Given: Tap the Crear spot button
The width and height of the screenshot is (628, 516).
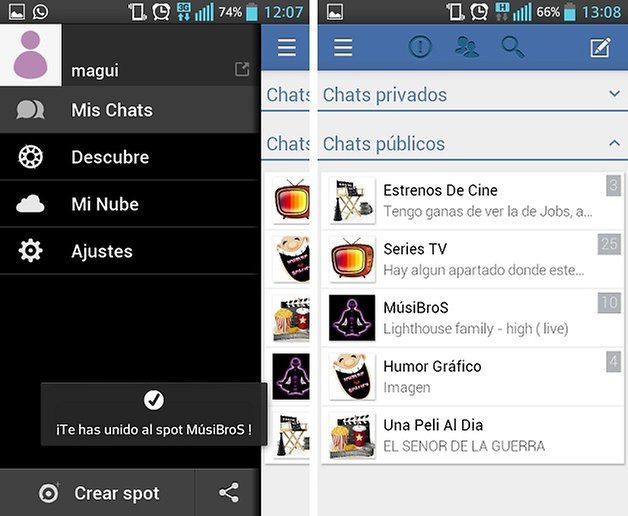Looking at the screenshot, I should [x=100, y=493].
